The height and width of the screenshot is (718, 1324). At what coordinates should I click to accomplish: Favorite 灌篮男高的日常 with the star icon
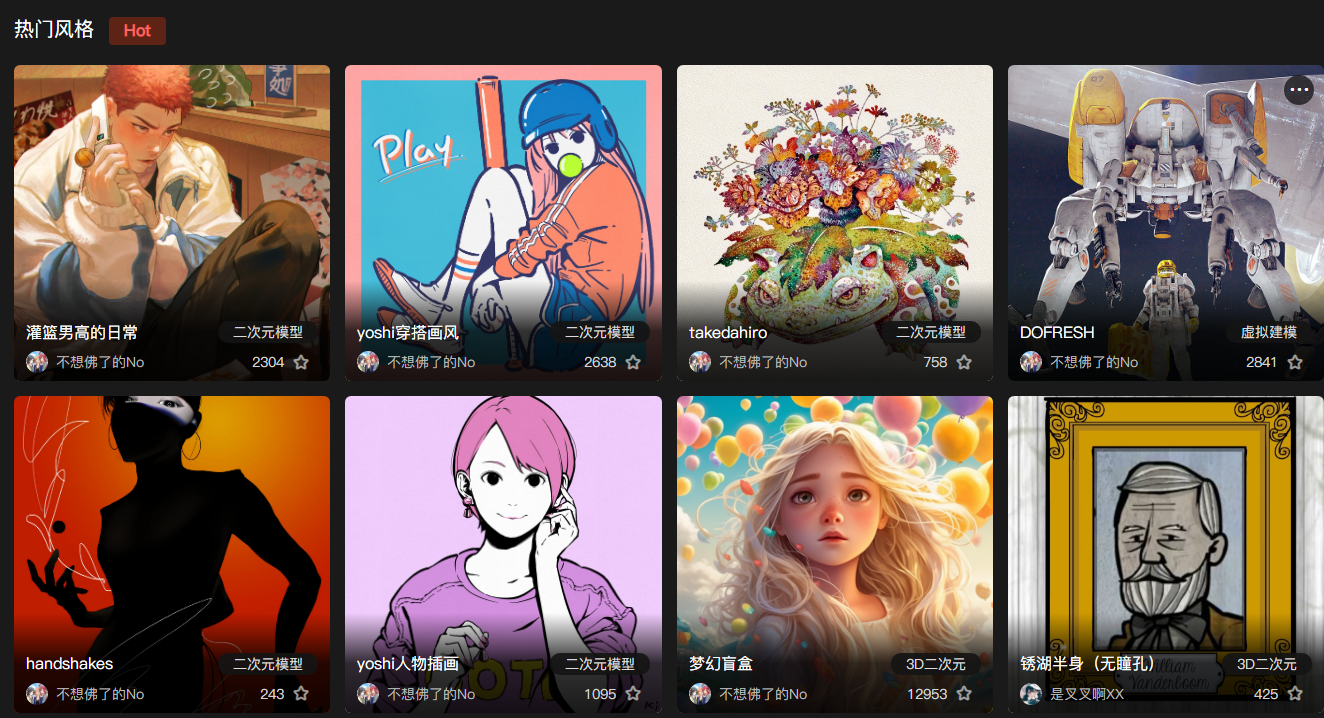301,362
